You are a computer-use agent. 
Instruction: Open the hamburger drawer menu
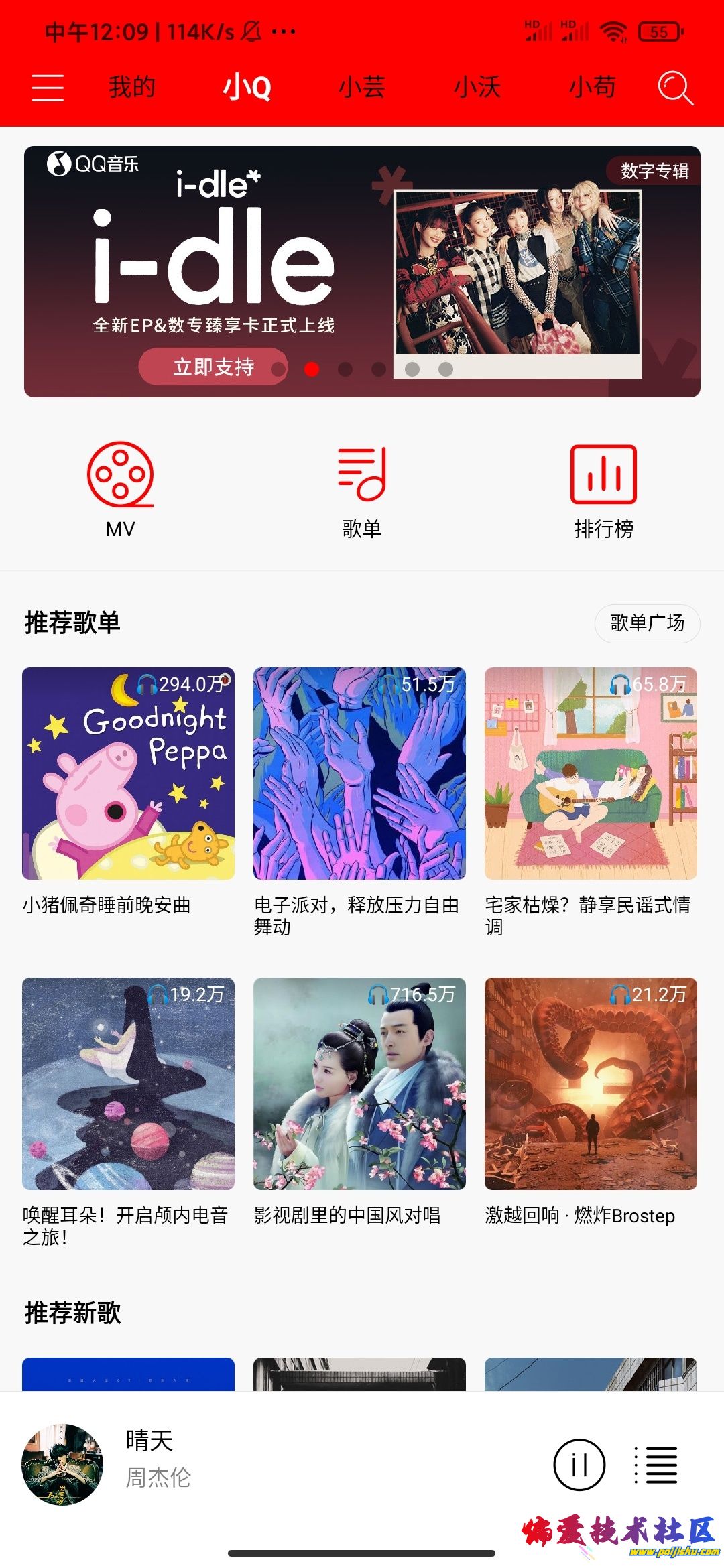click(x=48, y=88)
